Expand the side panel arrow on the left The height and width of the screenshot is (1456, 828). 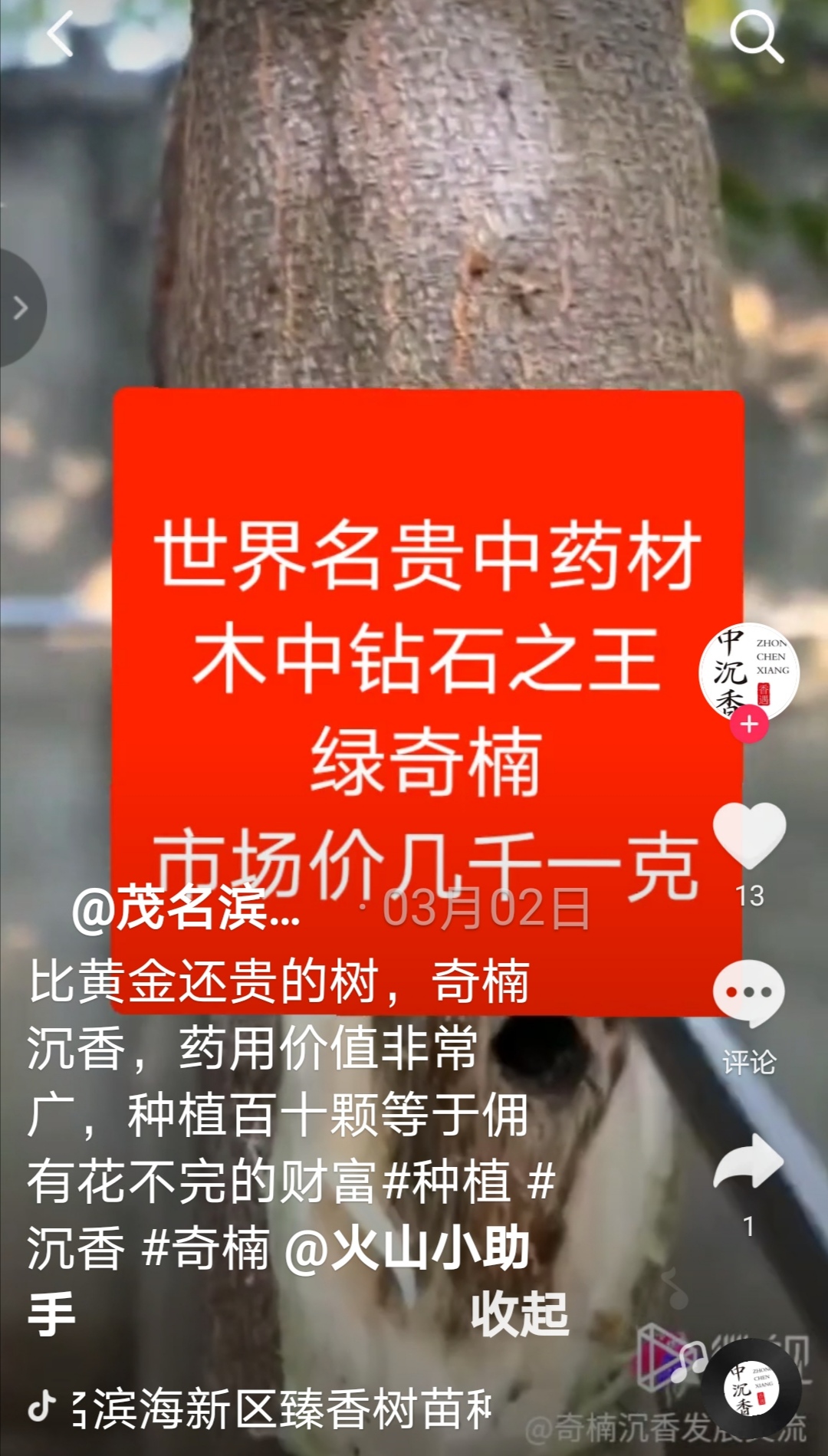click(21, 308)
